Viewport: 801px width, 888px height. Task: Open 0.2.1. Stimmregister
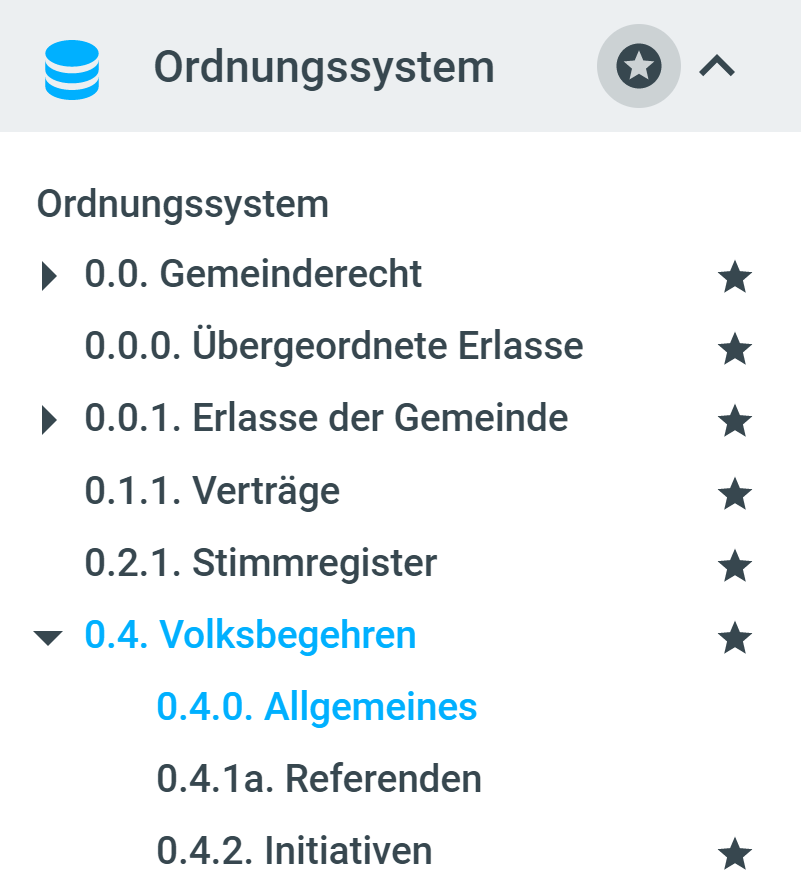(261, 563)
